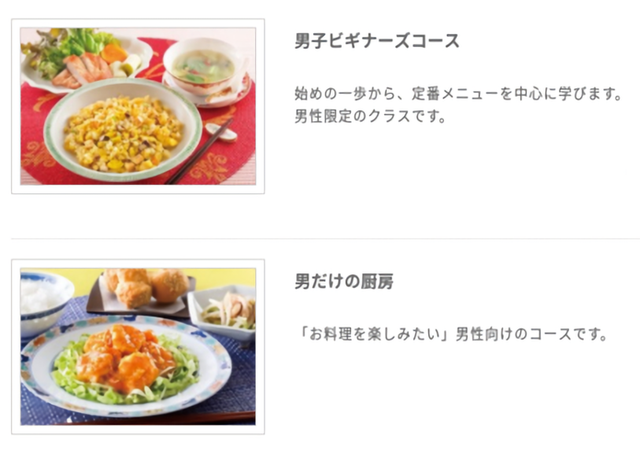Open the 男子ビギナーズコース course card
This screenshot has width=640, height=461.
click(x=377, y=42)
